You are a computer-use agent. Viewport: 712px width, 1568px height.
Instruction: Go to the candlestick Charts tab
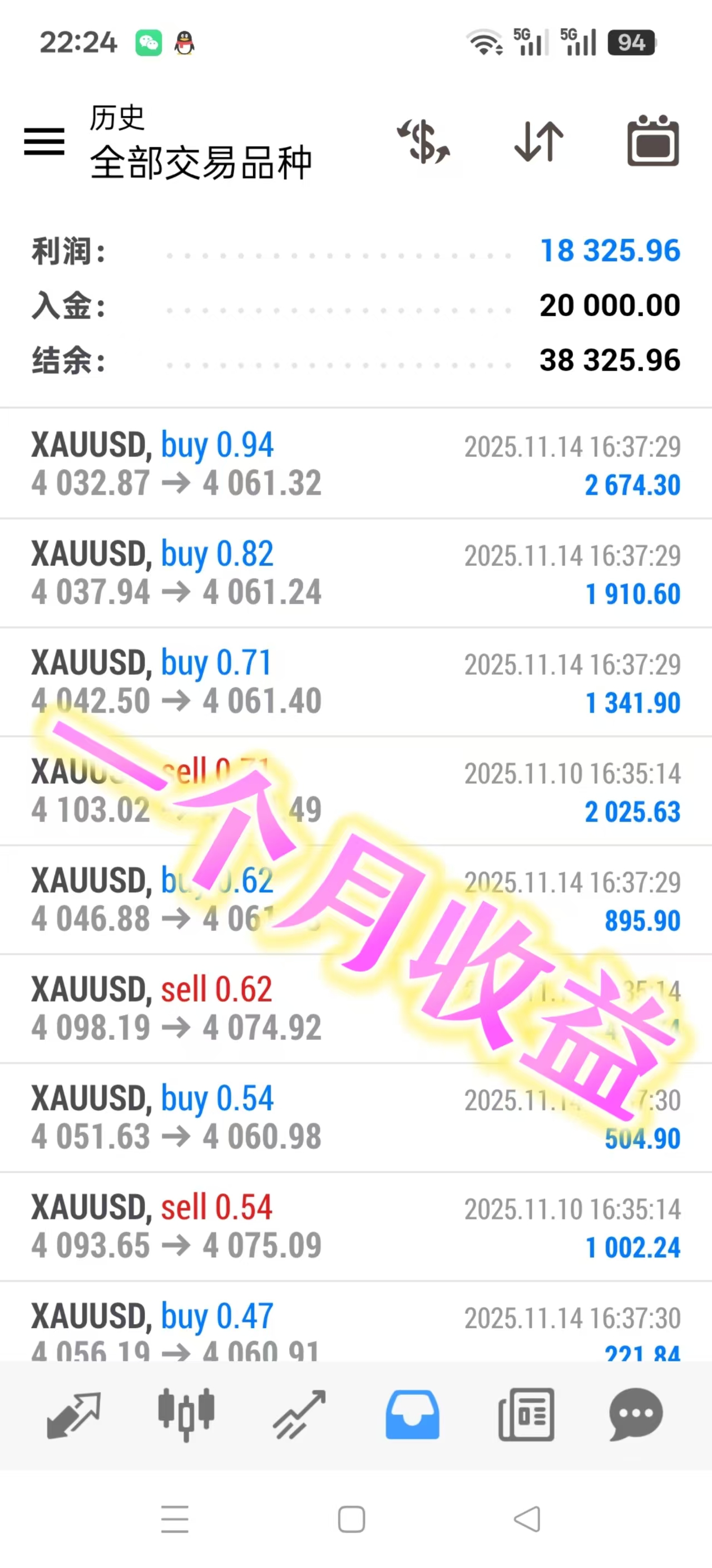pyautogui.click(x=186, y=1414)
